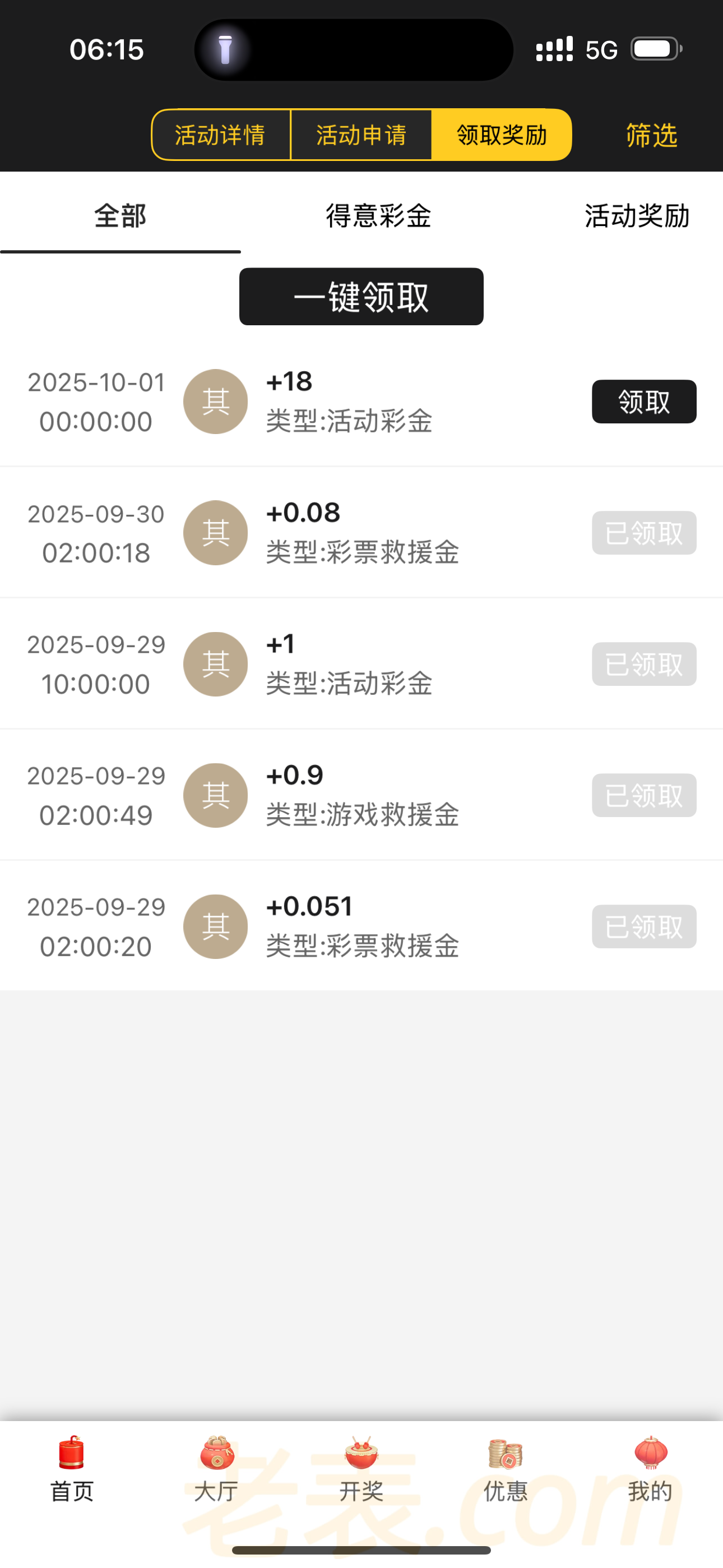This screenshot has height=1568, width=723.
Task: Tap the 一键领取 button
Action: pyautogui.click(x=361, y=297)
